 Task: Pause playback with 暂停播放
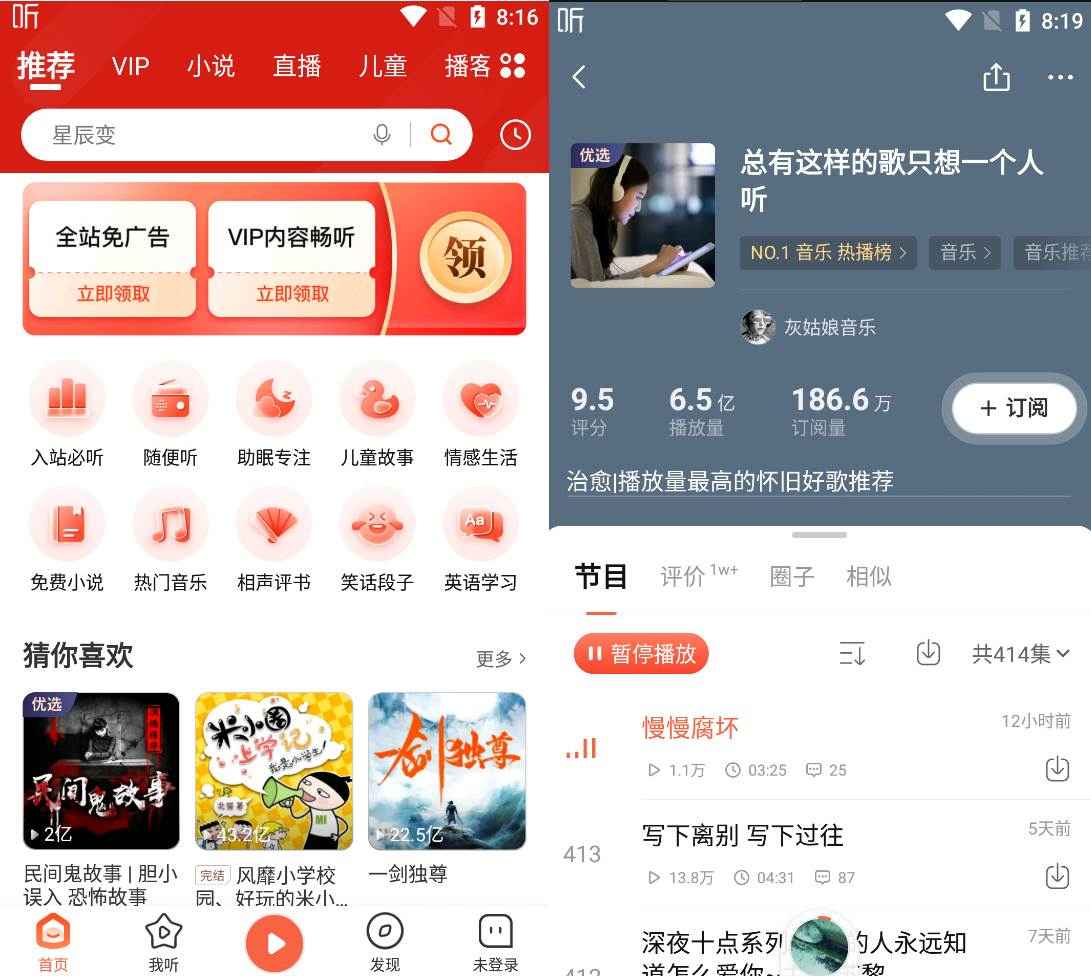(641, 653)
